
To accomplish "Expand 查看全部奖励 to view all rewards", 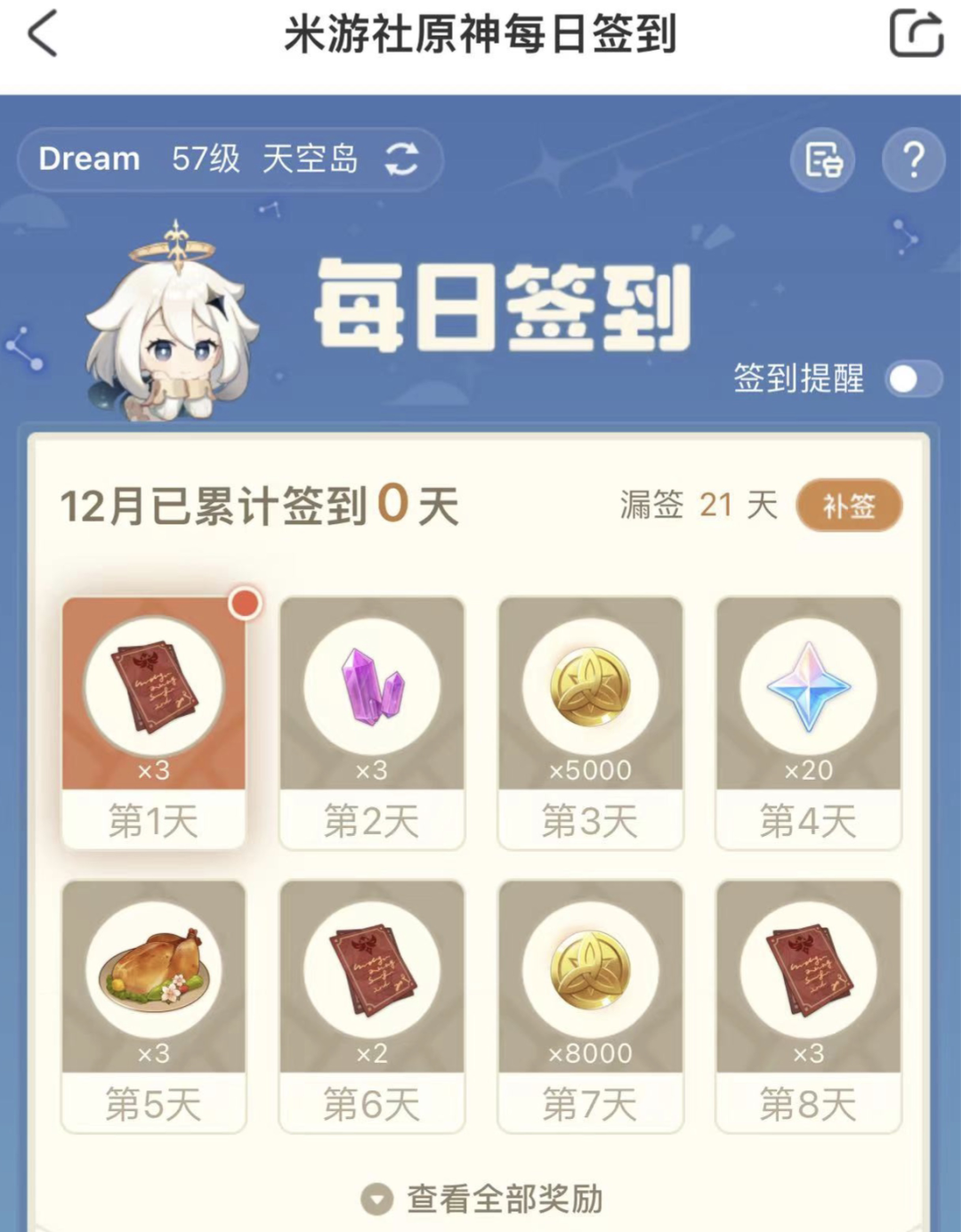I will point(483,1198).
